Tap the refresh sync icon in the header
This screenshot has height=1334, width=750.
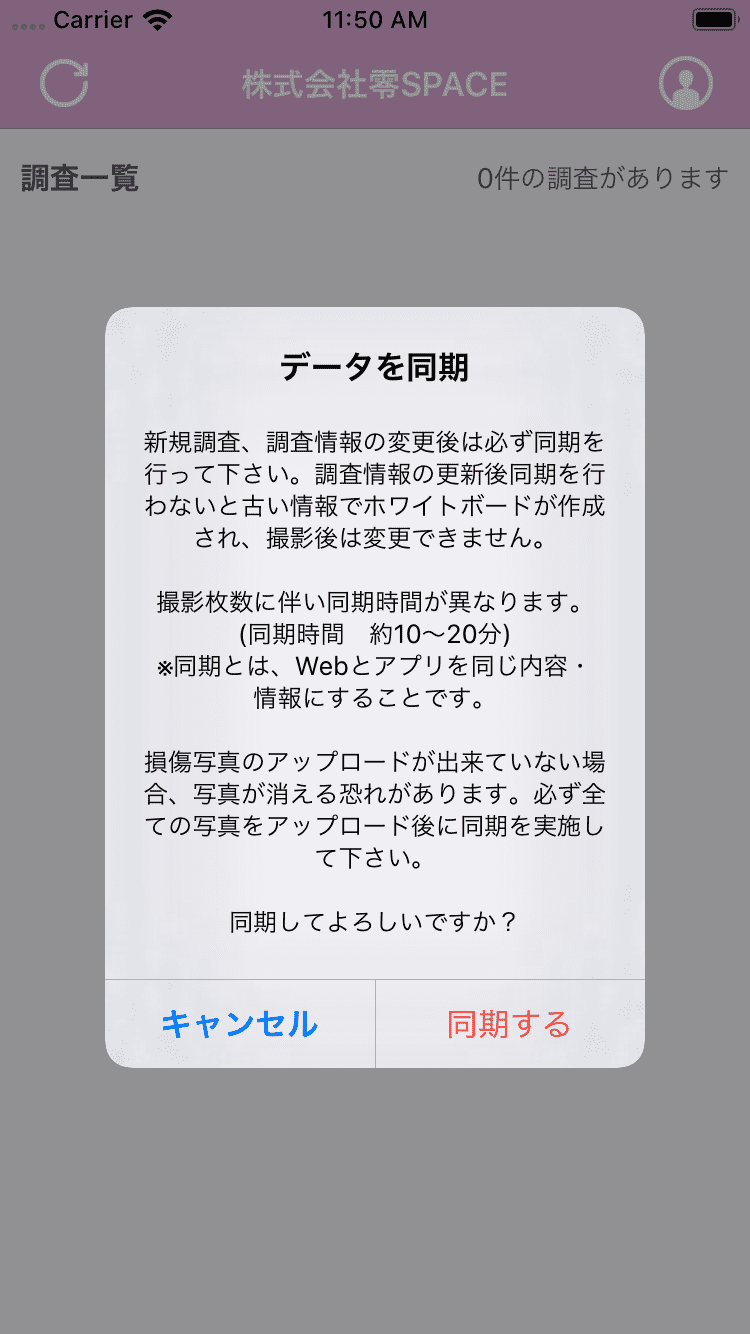pyautogui.click(x=64, y=83)
